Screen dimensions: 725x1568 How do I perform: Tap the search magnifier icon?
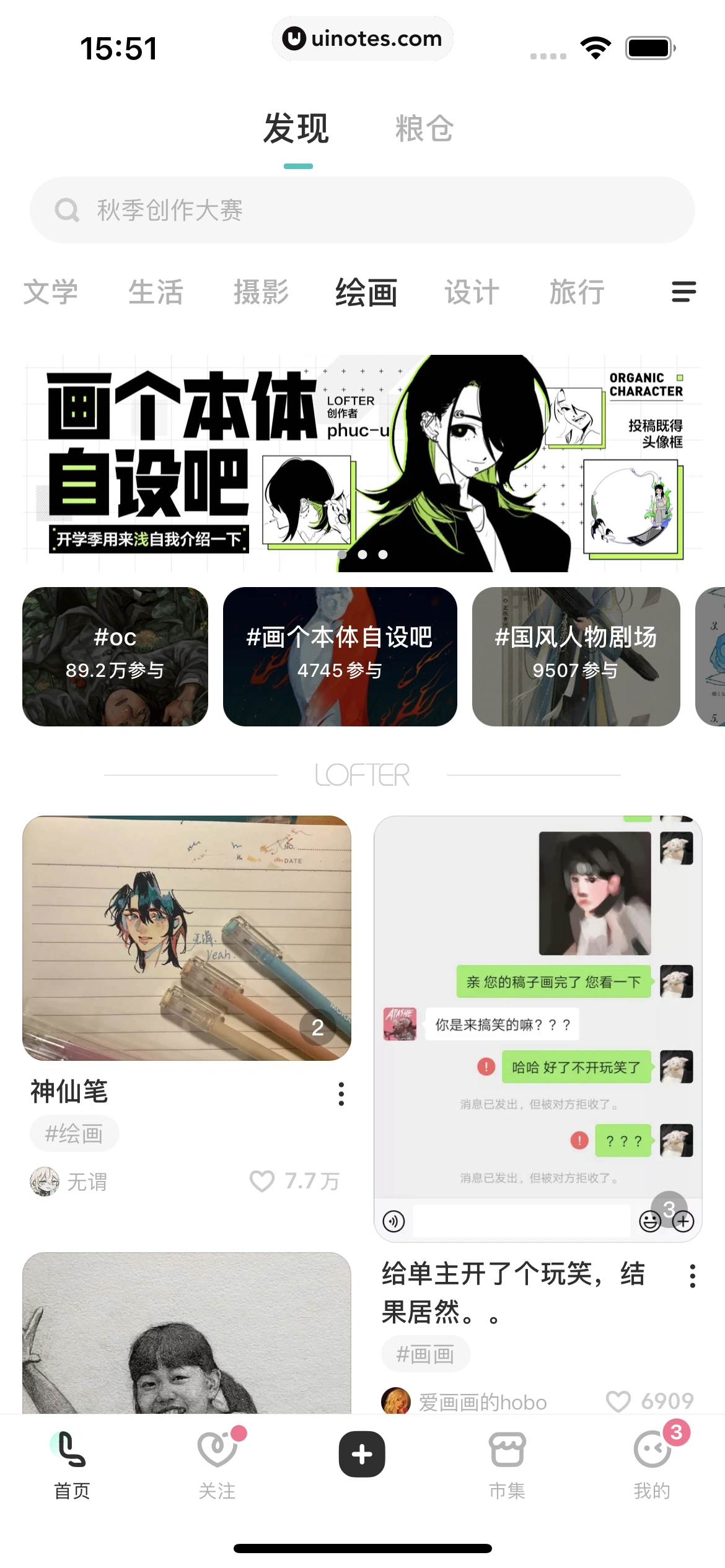67,209
